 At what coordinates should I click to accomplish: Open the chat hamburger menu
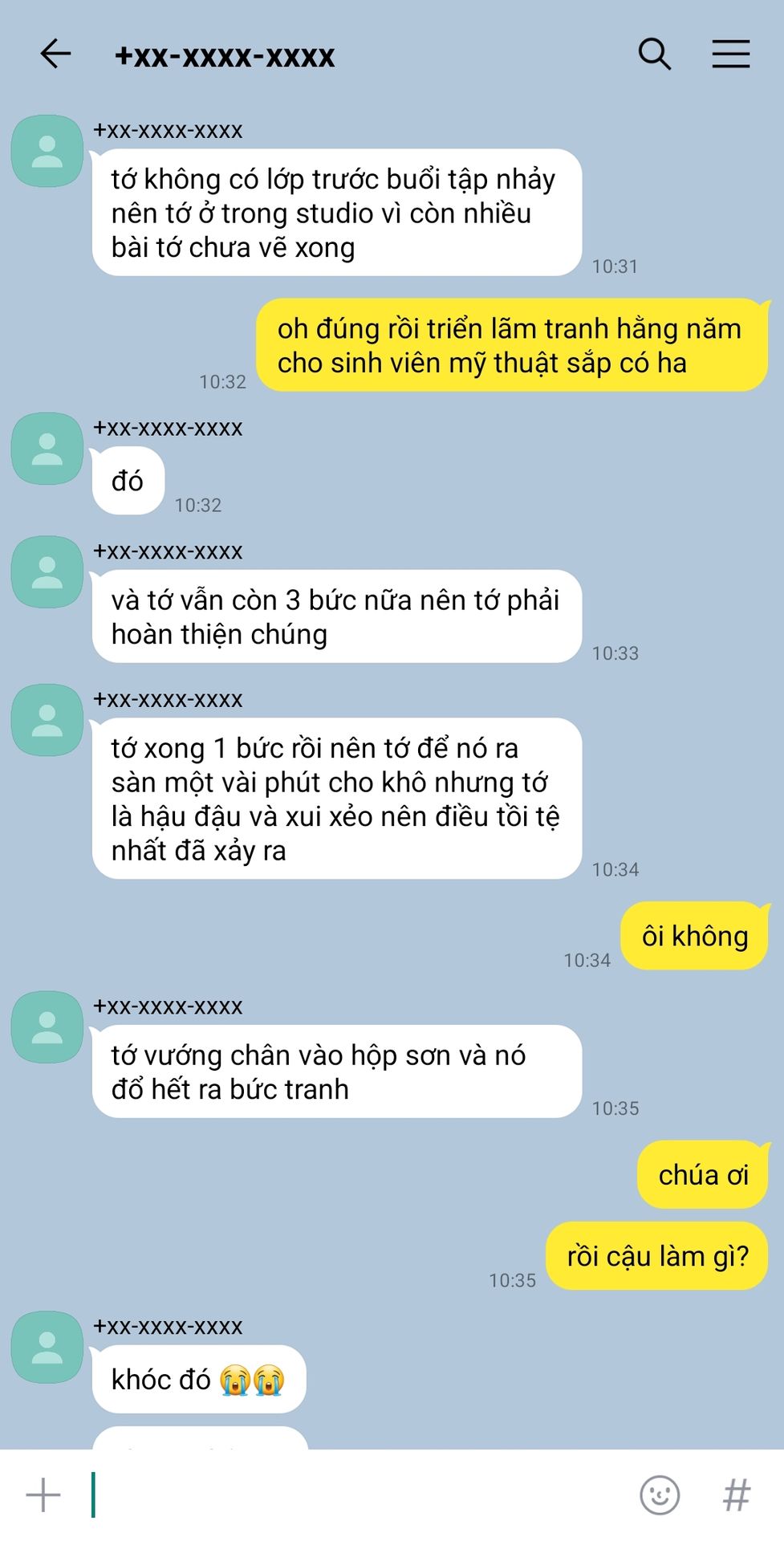730,55
